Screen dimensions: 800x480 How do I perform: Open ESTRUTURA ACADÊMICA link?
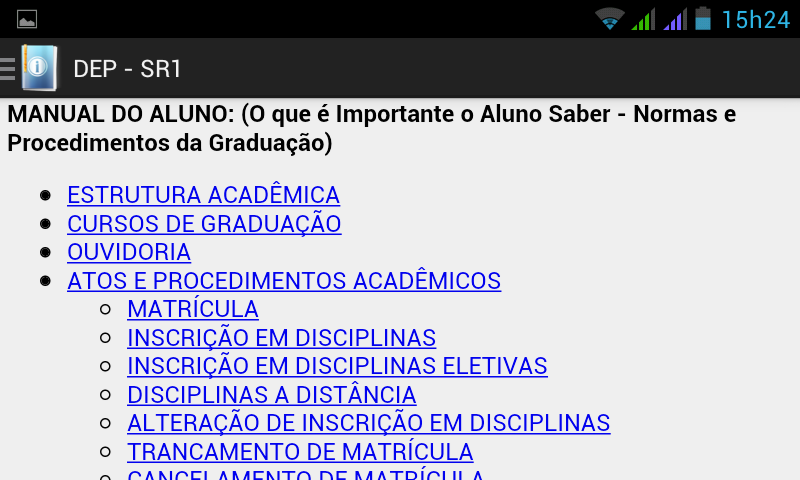(203, 195)
